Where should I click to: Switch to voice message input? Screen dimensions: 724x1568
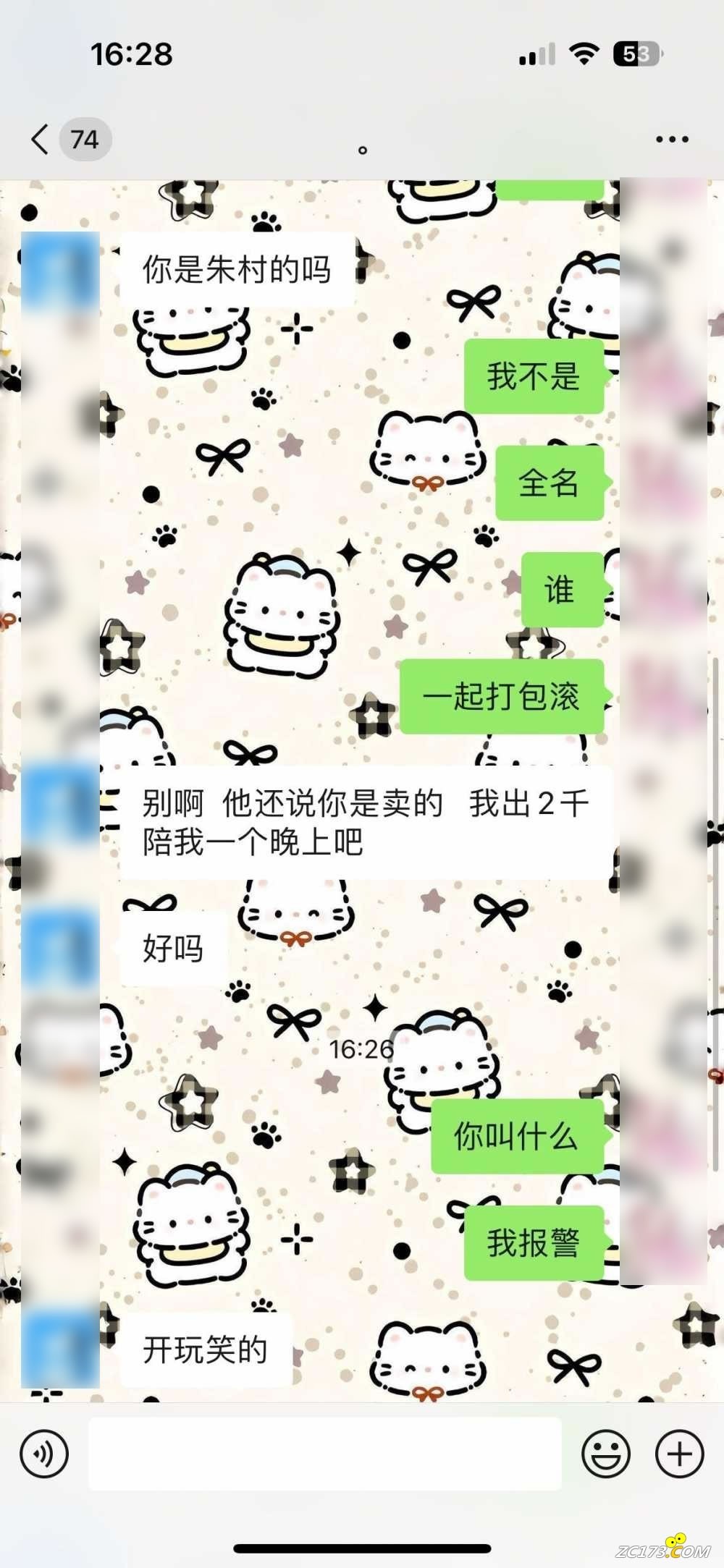pyautogui.click(x=44, y=1454)
